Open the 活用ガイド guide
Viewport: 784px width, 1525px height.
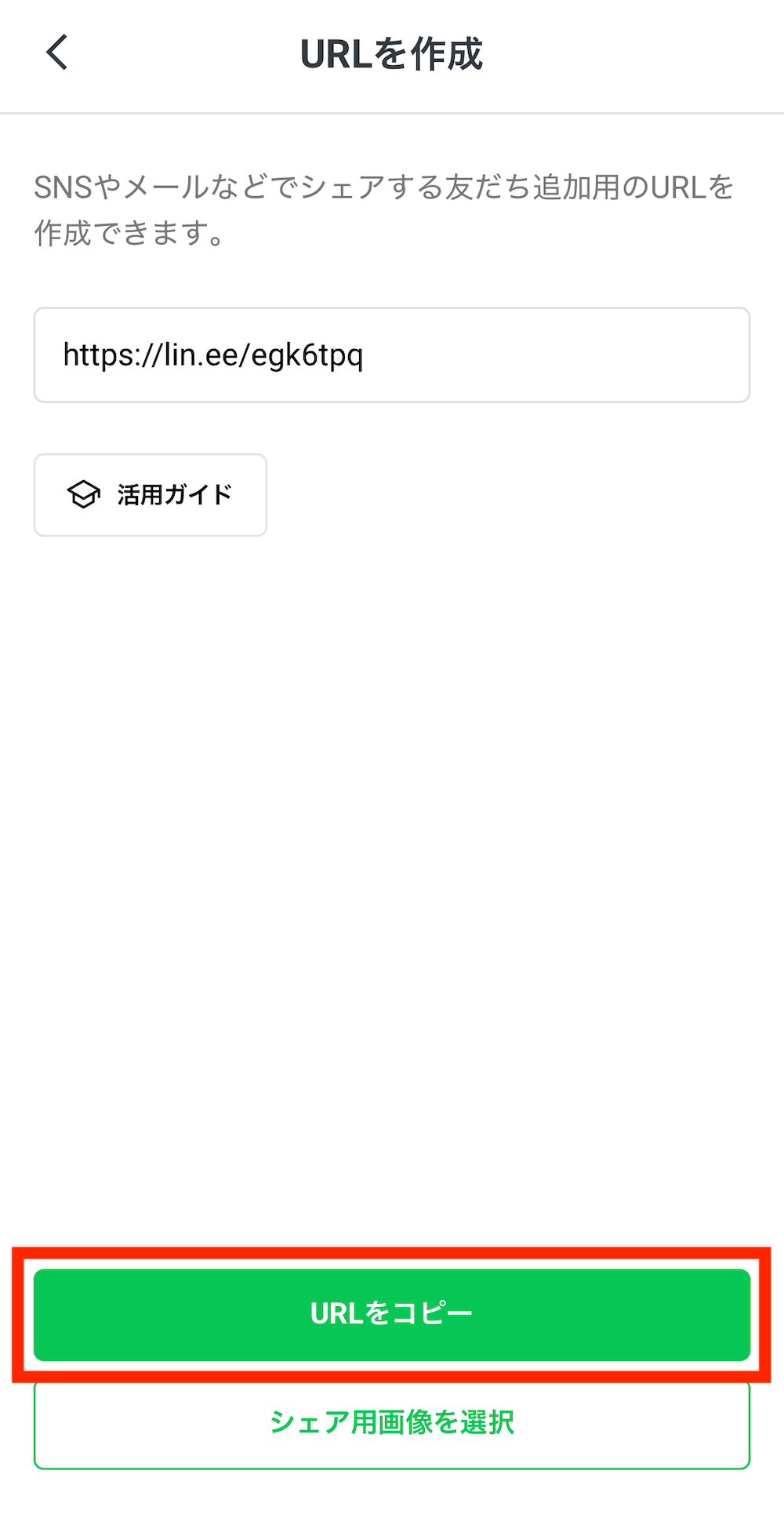151,495
